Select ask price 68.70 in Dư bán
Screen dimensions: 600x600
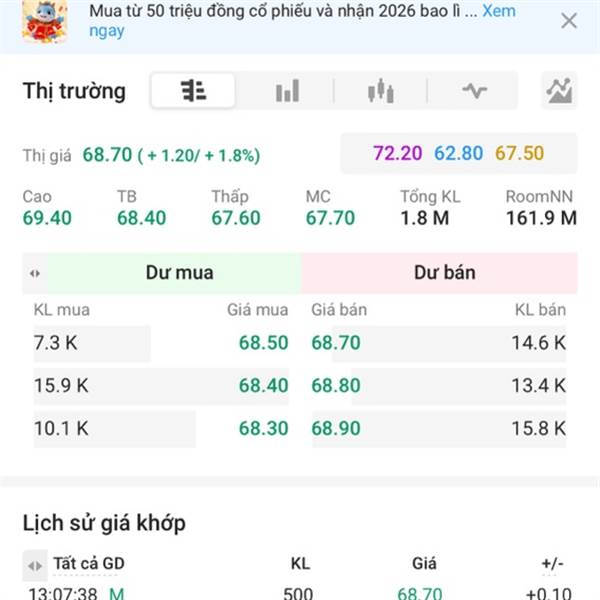pyautogui.click(x=336, y=342)
